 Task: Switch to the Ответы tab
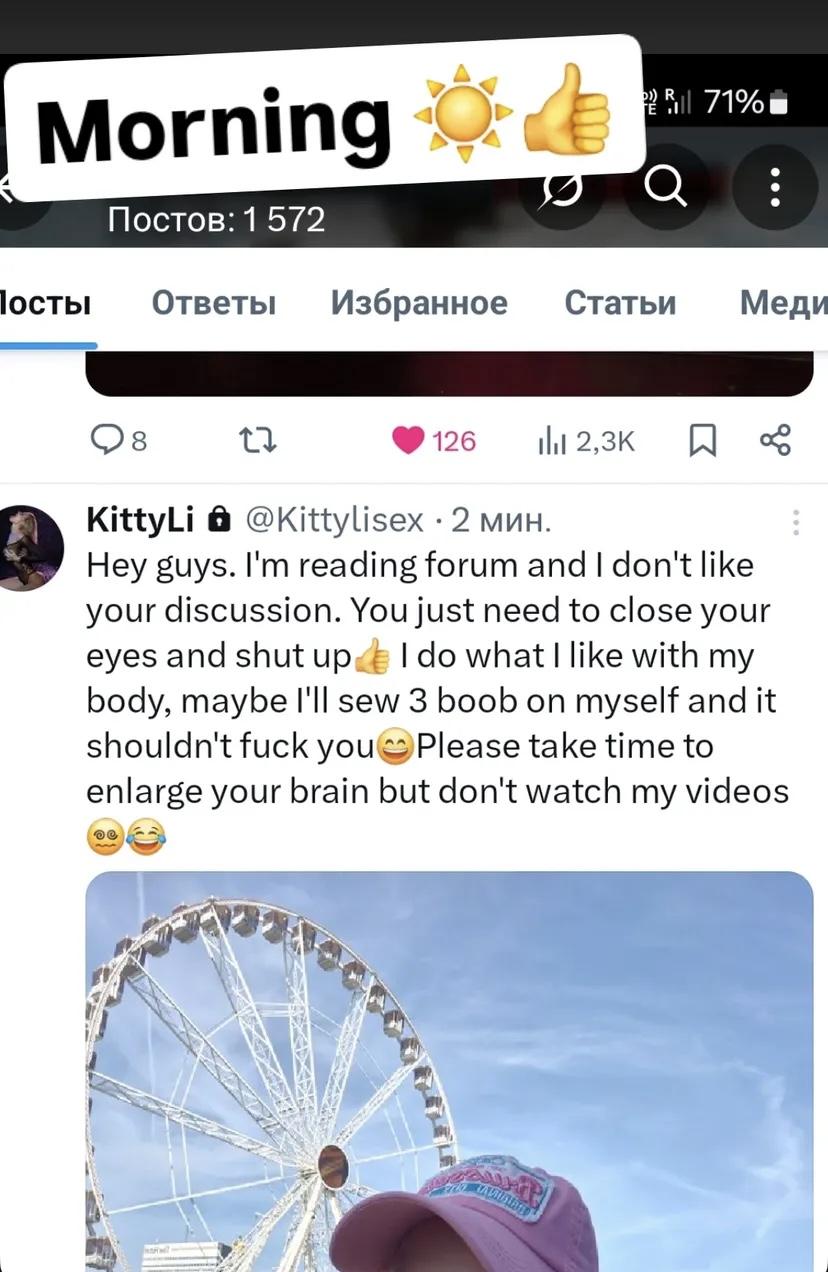click(x=213, y=302)
